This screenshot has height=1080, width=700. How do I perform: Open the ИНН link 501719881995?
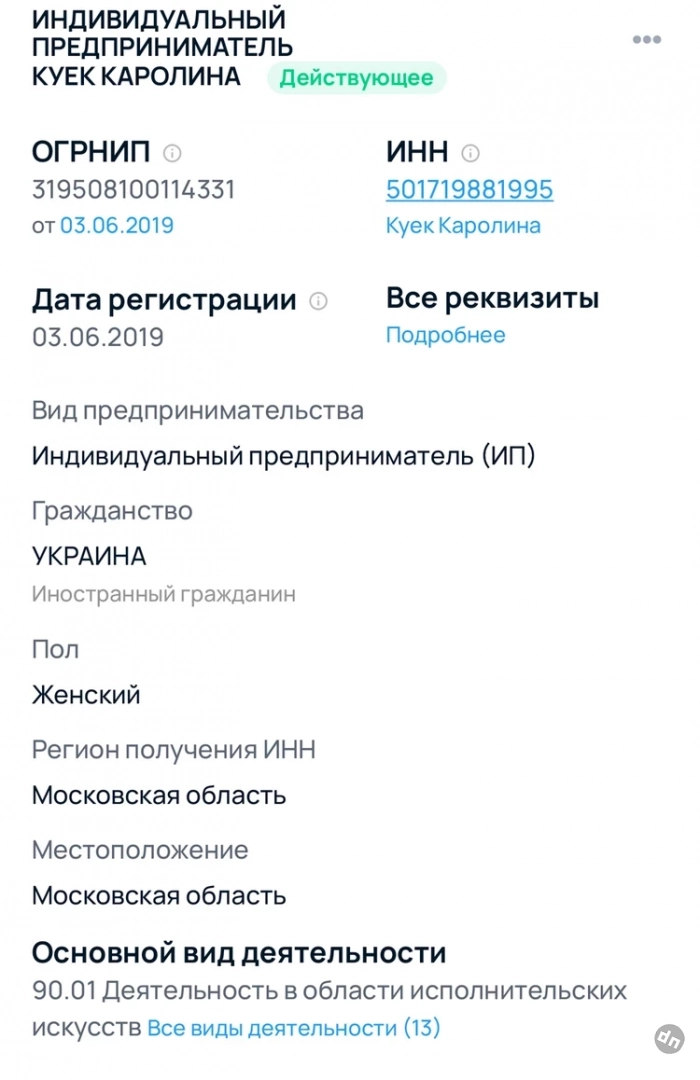(469, 189)
